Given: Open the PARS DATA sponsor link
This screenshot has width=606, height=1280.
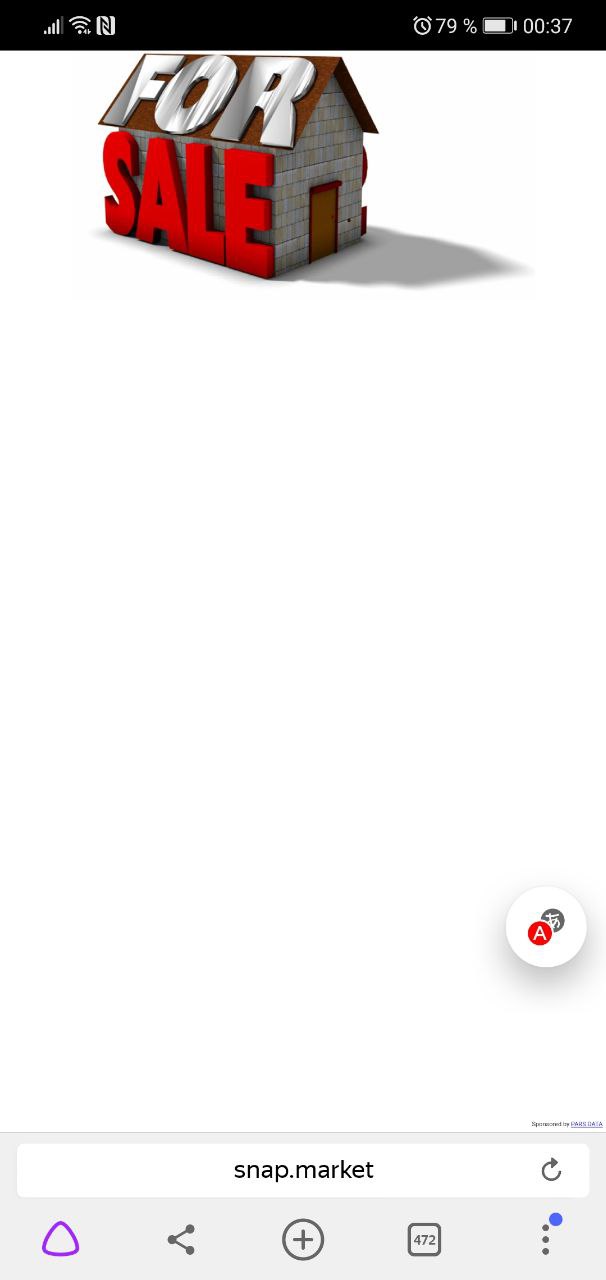Looking at the screenshot, I should point(586,1124).
